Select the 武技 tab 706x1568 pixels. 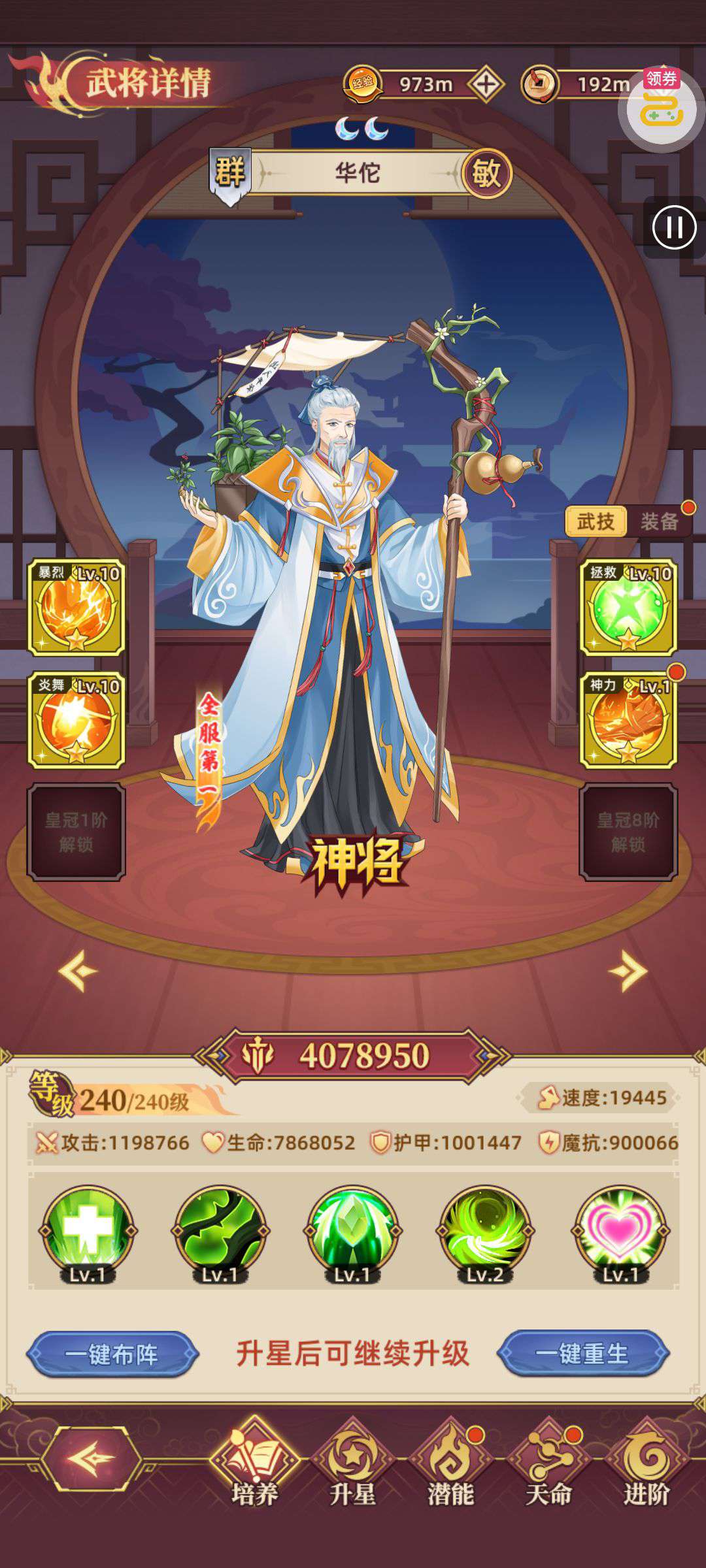pyautogui.click(x=596, y=521)
